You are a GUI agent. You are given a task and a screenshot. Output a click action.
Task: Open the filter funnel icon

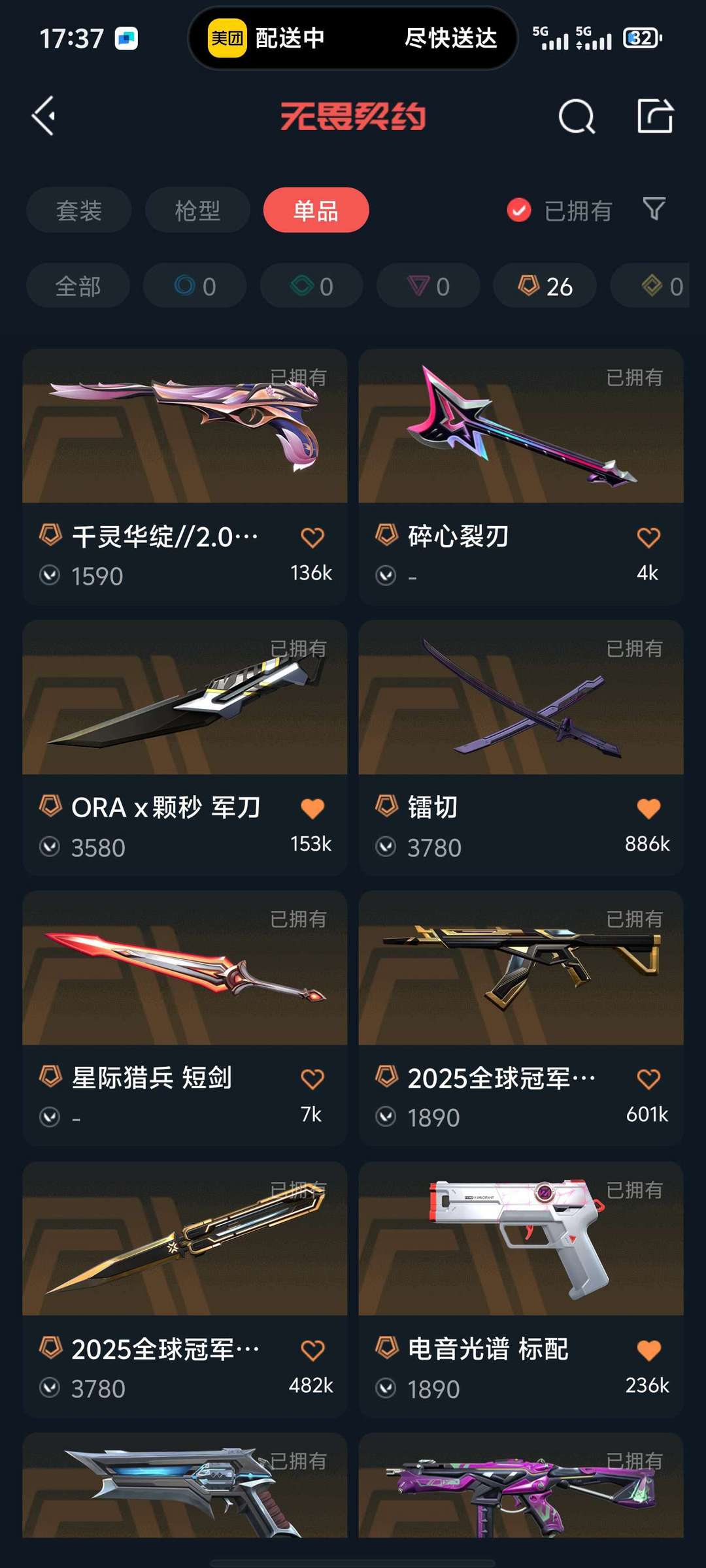(x=654, y=209)
